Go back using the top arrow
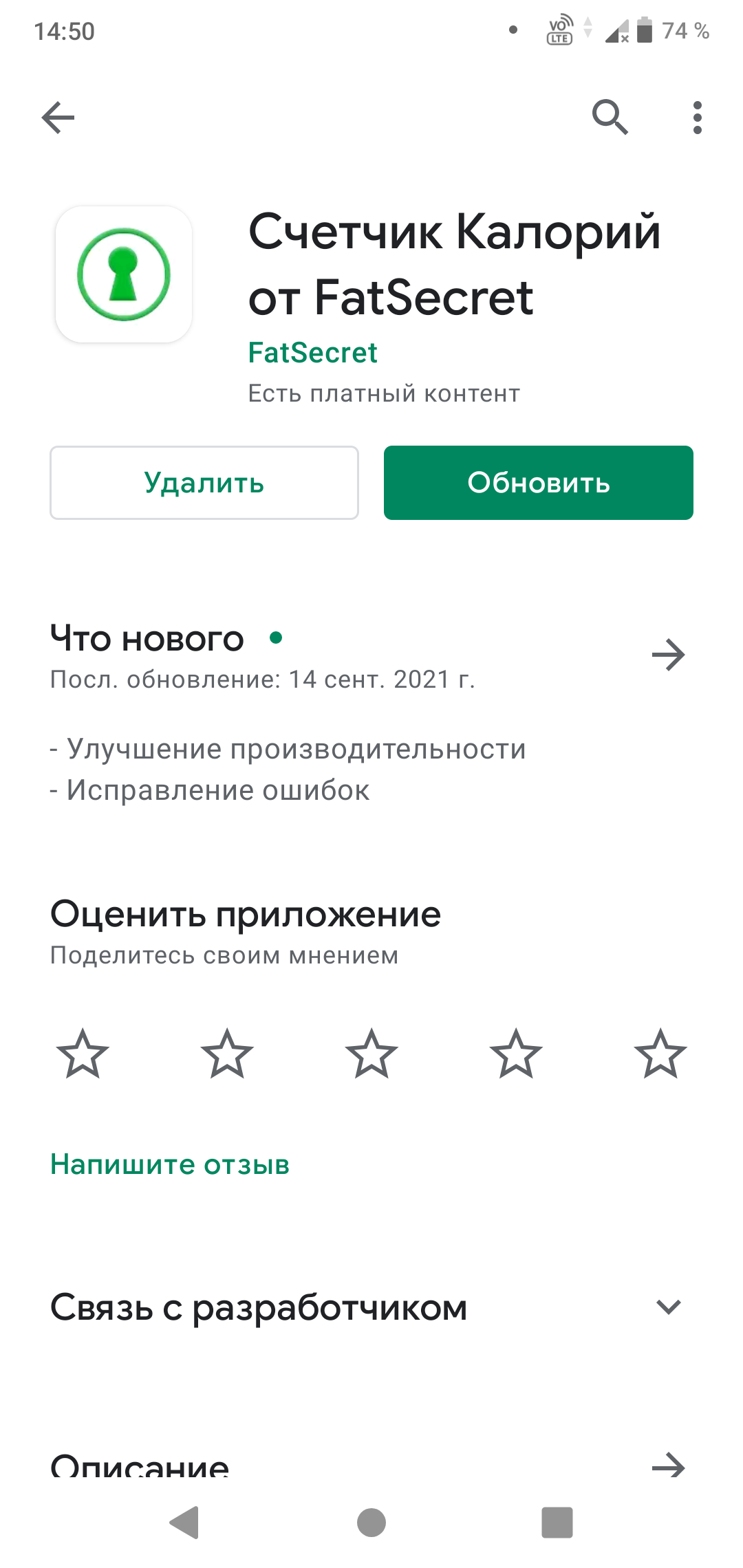 tap(58, 118)
